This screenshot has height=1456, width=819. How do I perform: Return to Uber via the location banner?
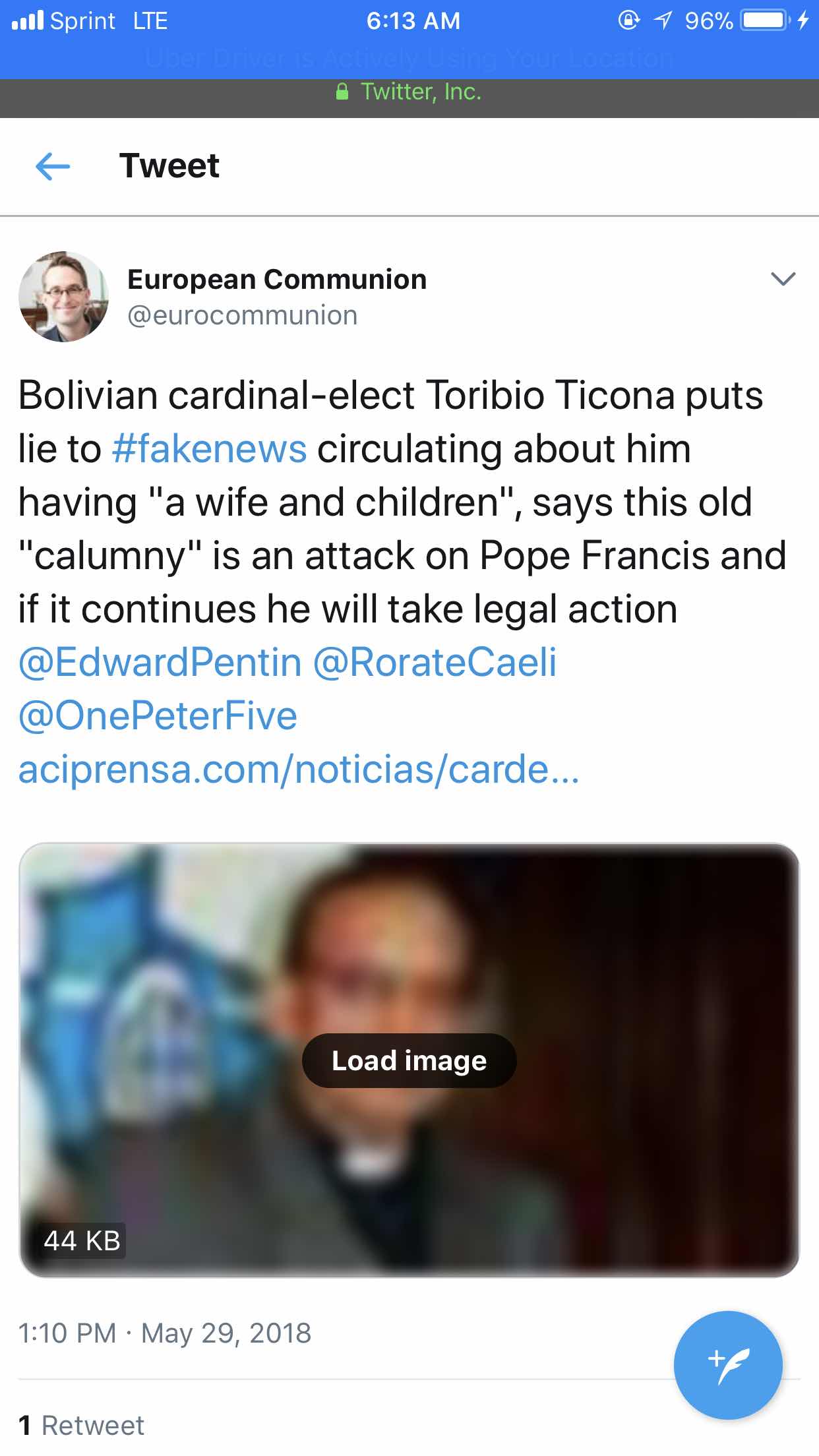tap(409, 58)
